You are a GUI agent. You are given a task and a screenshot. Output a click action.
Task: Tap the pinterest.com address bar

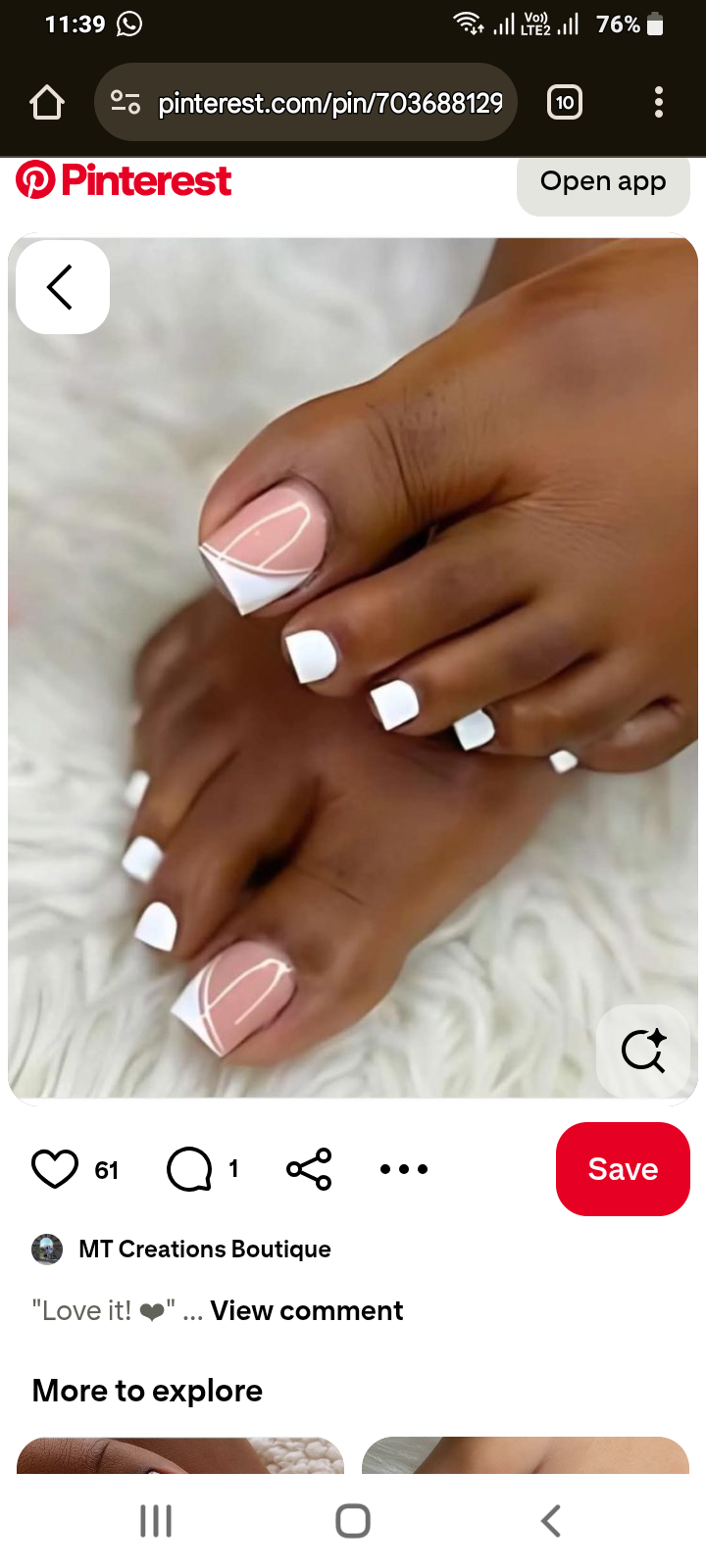click(x=329, y=103)
